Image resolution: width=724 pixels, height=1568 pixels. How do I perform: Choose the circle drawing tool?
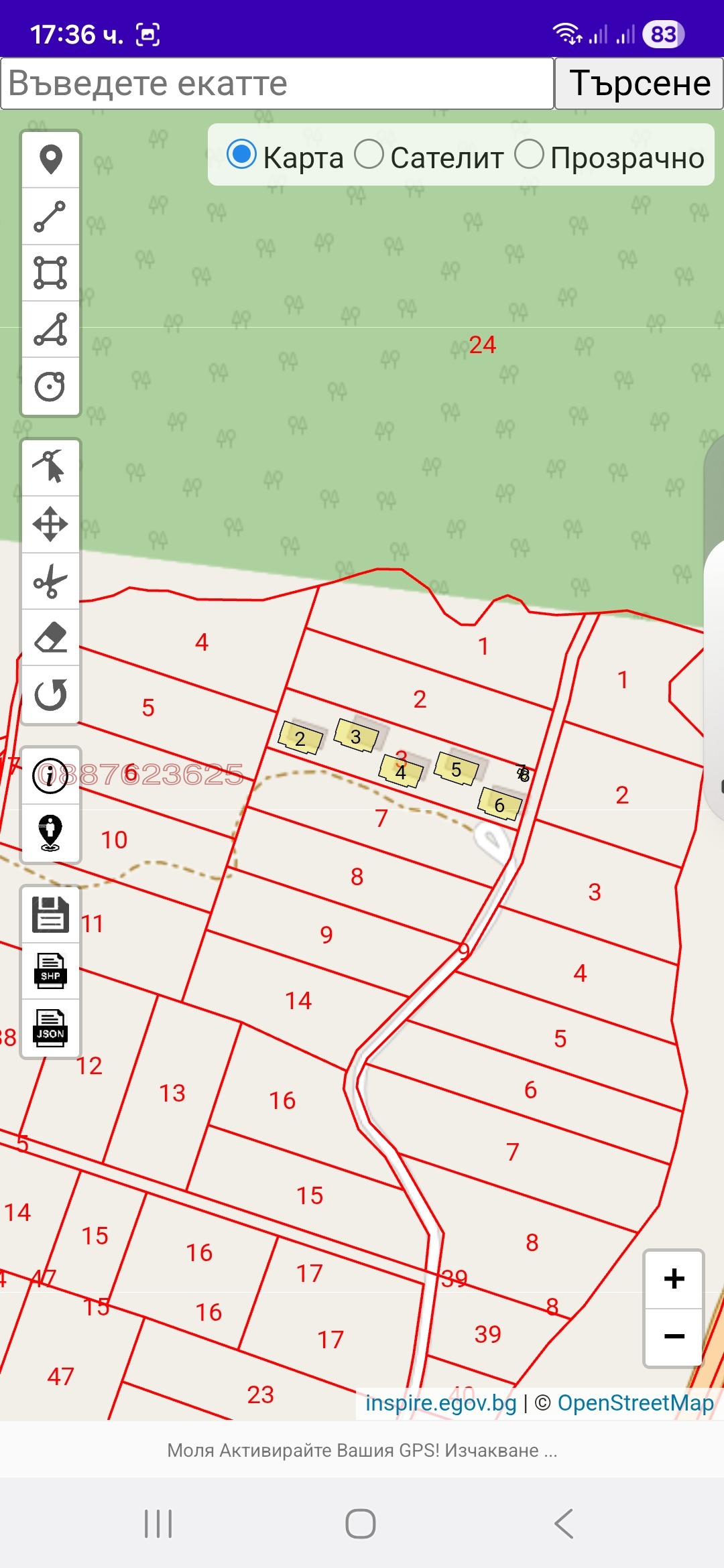click(x=51, y=386)
